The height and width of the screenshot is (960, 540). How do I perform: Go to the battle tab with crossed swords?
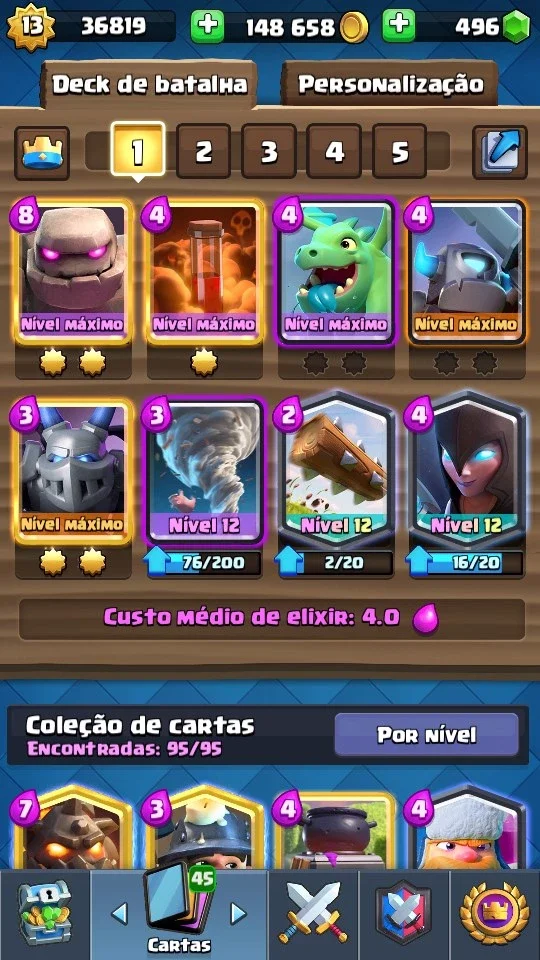click(x=312, y=915)
